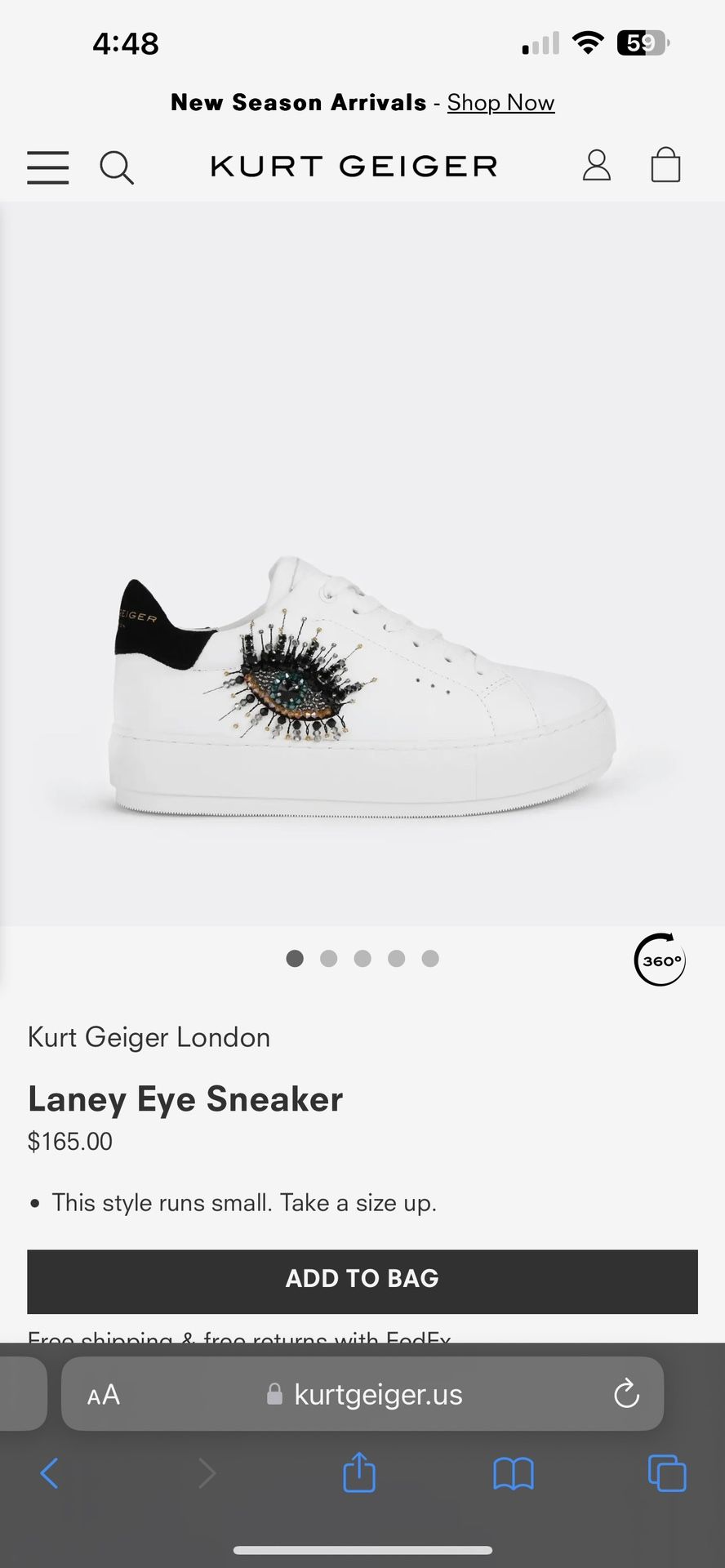Share this product page

point(359,1473)
